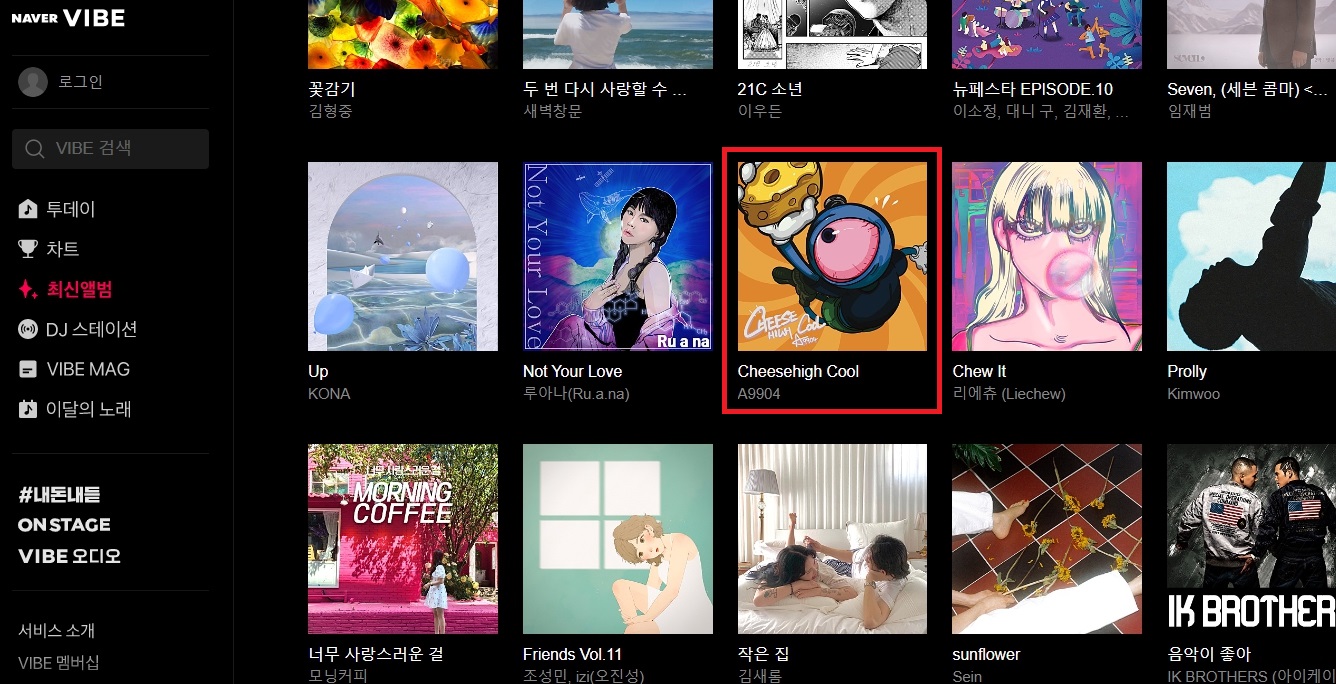Open 서비스 소개 link
The image size is (1336, 684).
tap(56, 631)
